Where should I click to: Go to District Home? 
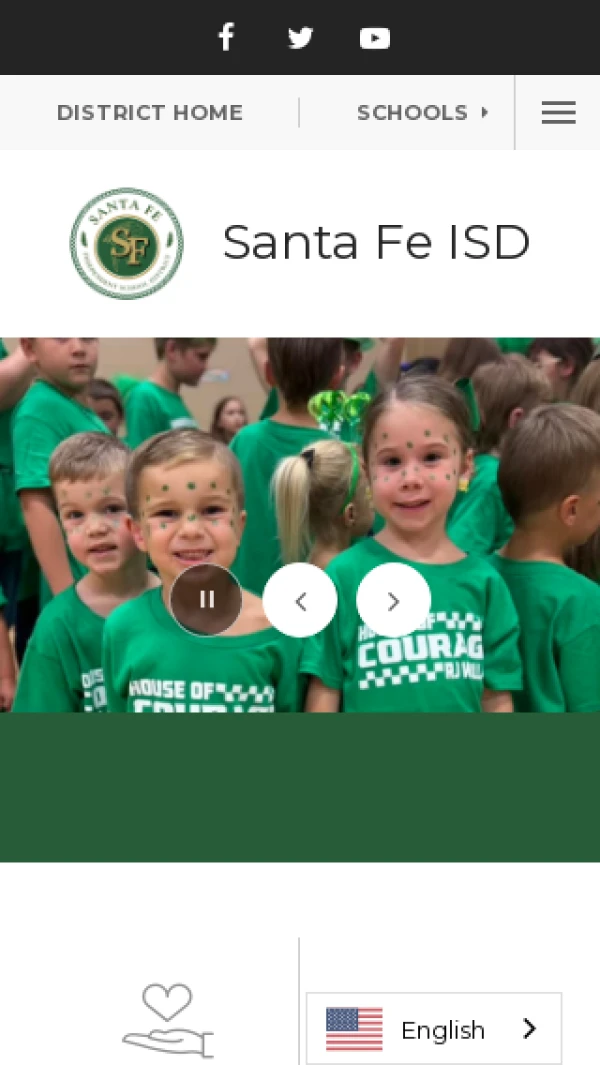tap(150, 112)
